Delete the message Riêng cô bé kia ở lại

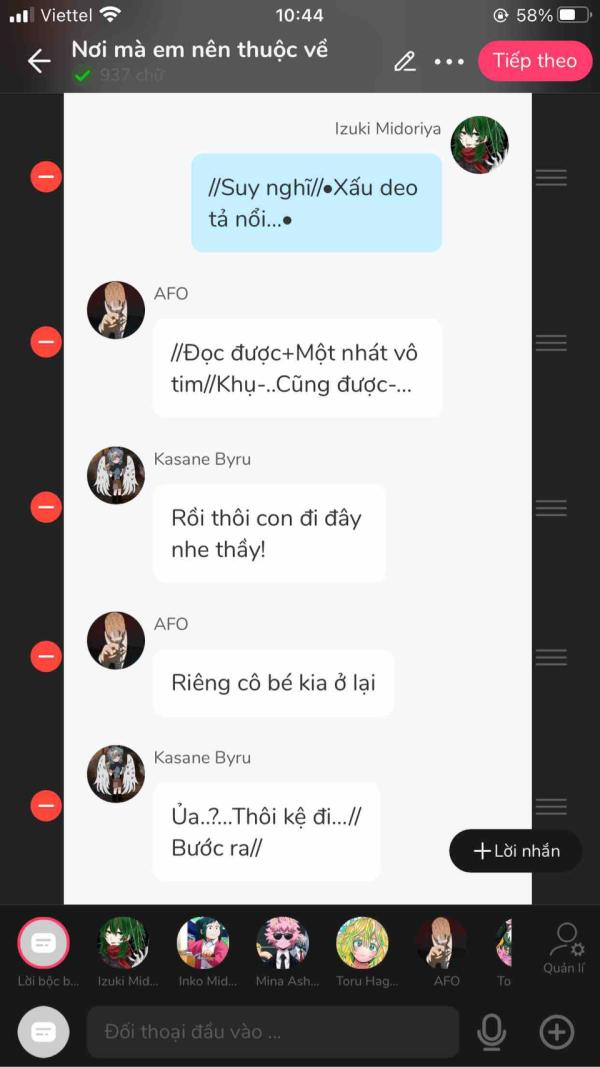click(46, 657)
